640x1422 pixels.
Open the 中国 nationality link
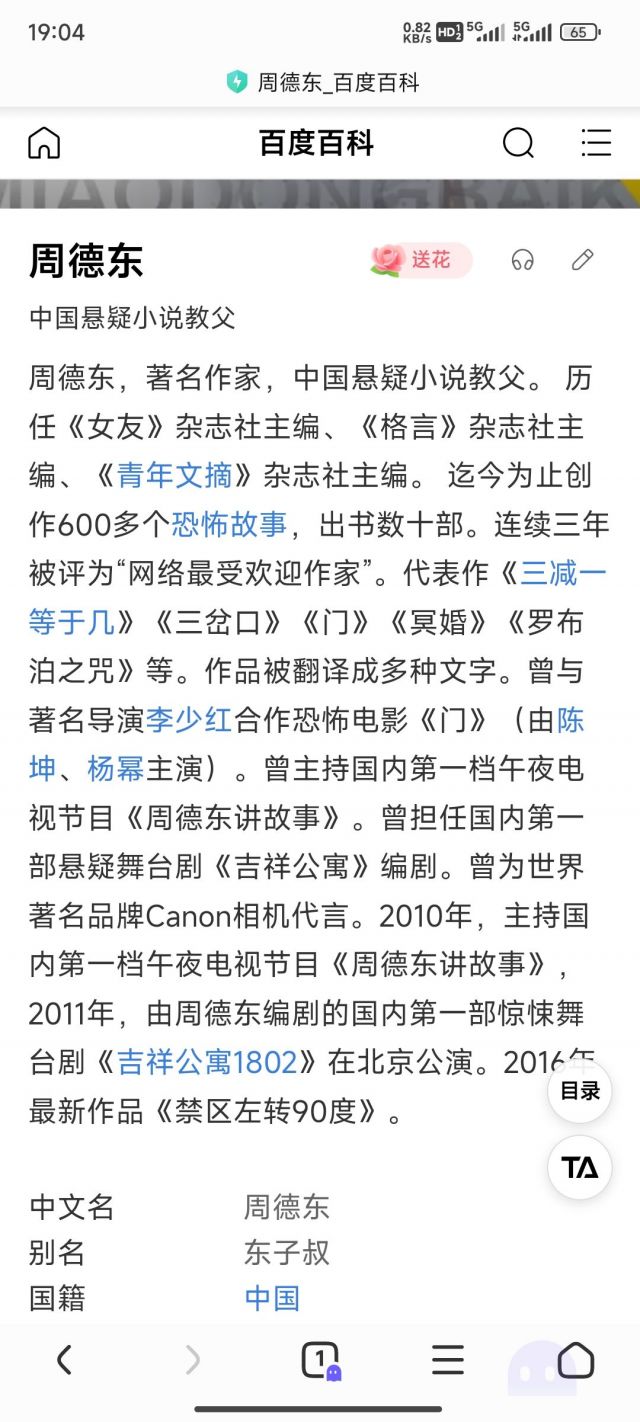(x=272, y=1298)
